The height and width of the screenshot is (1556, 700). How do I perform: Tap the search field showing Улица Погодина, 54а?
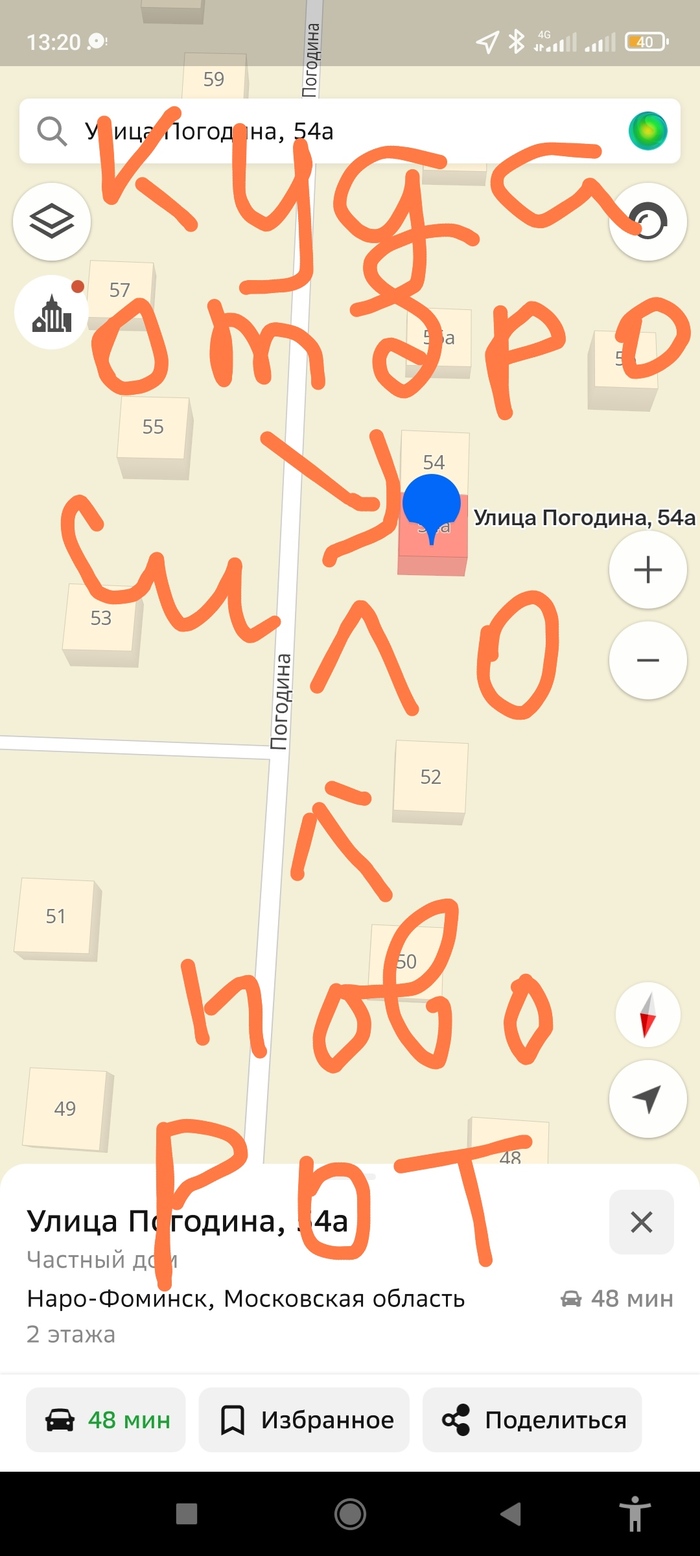point(320,131)
